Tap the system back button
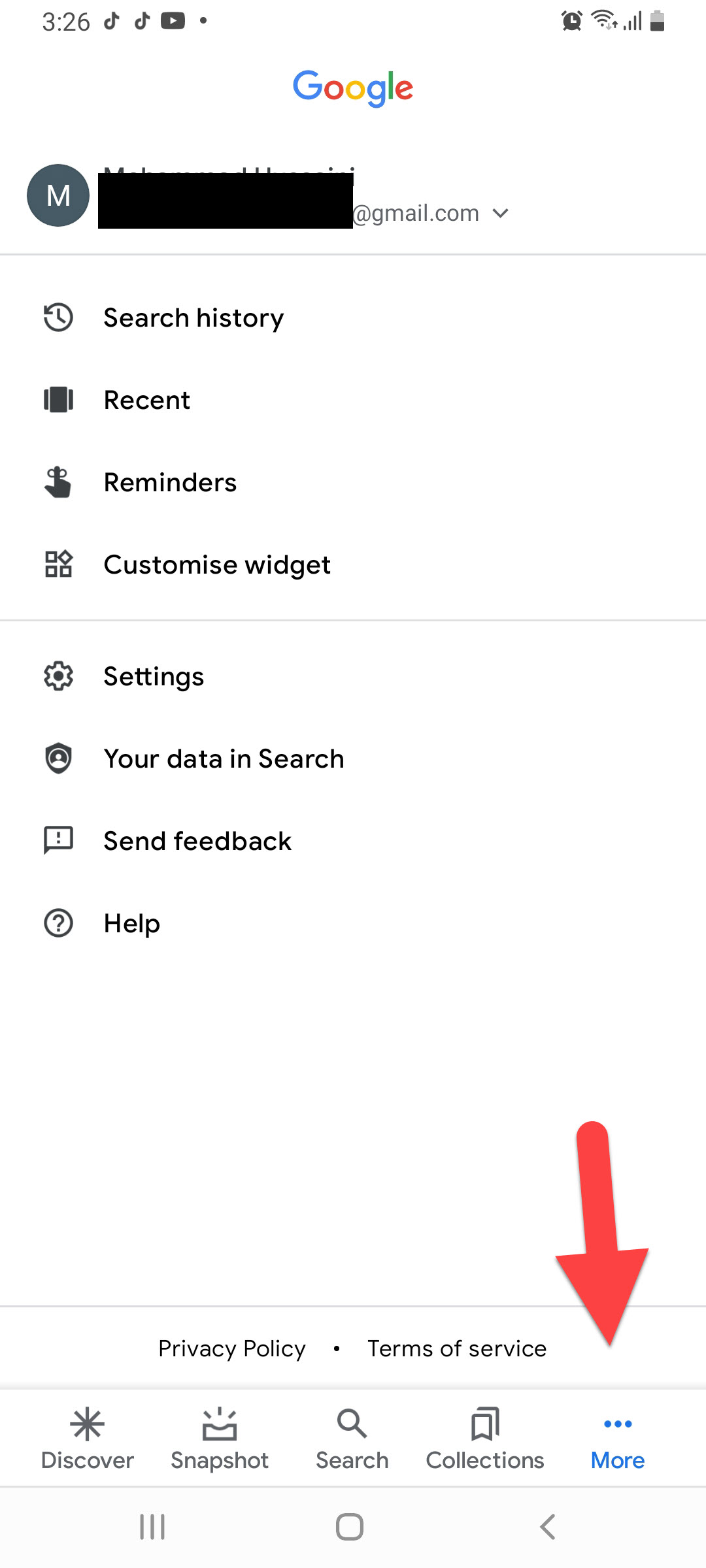 click(548, 1527)
